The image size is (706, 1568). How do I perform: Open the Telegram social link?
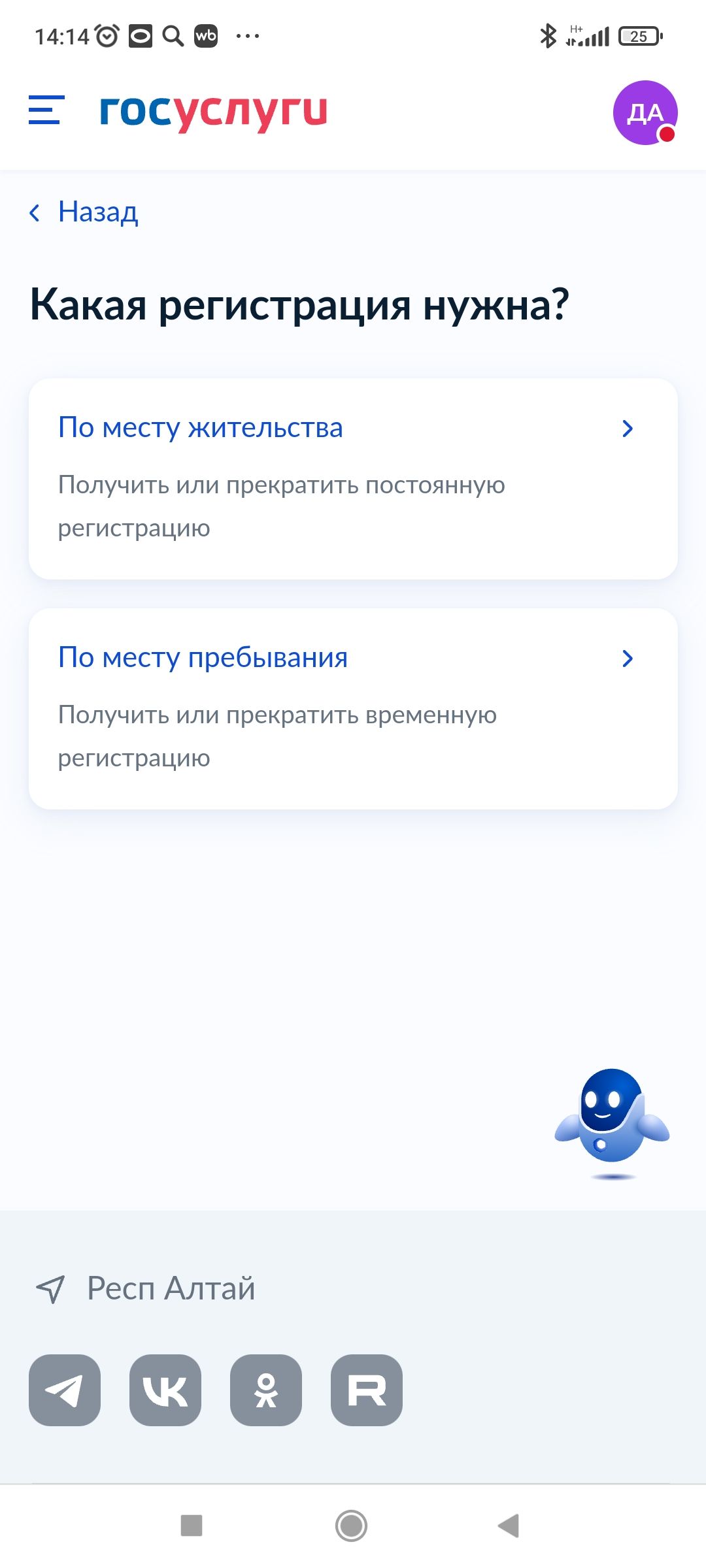coord(65,1390)
